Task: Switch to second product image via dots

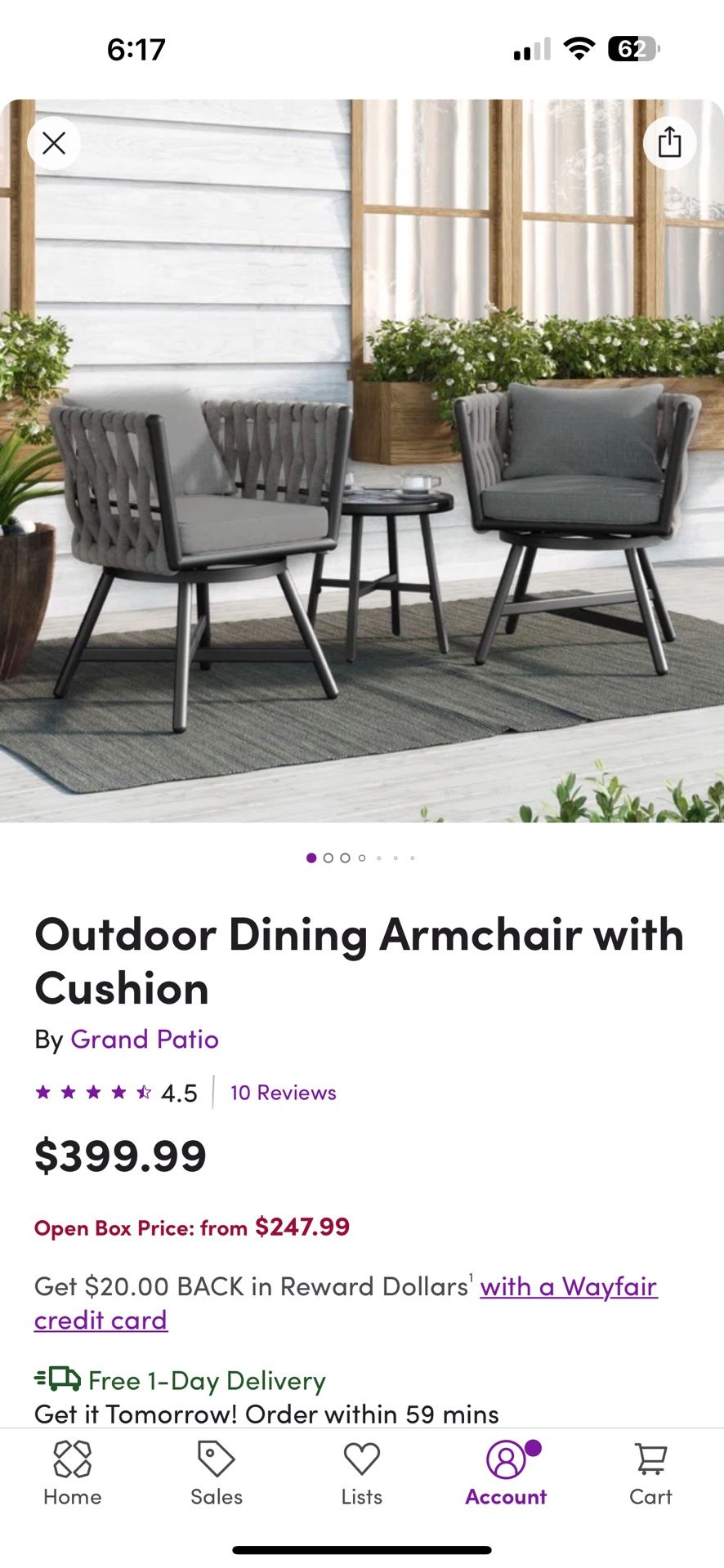Action: point(328,857)
